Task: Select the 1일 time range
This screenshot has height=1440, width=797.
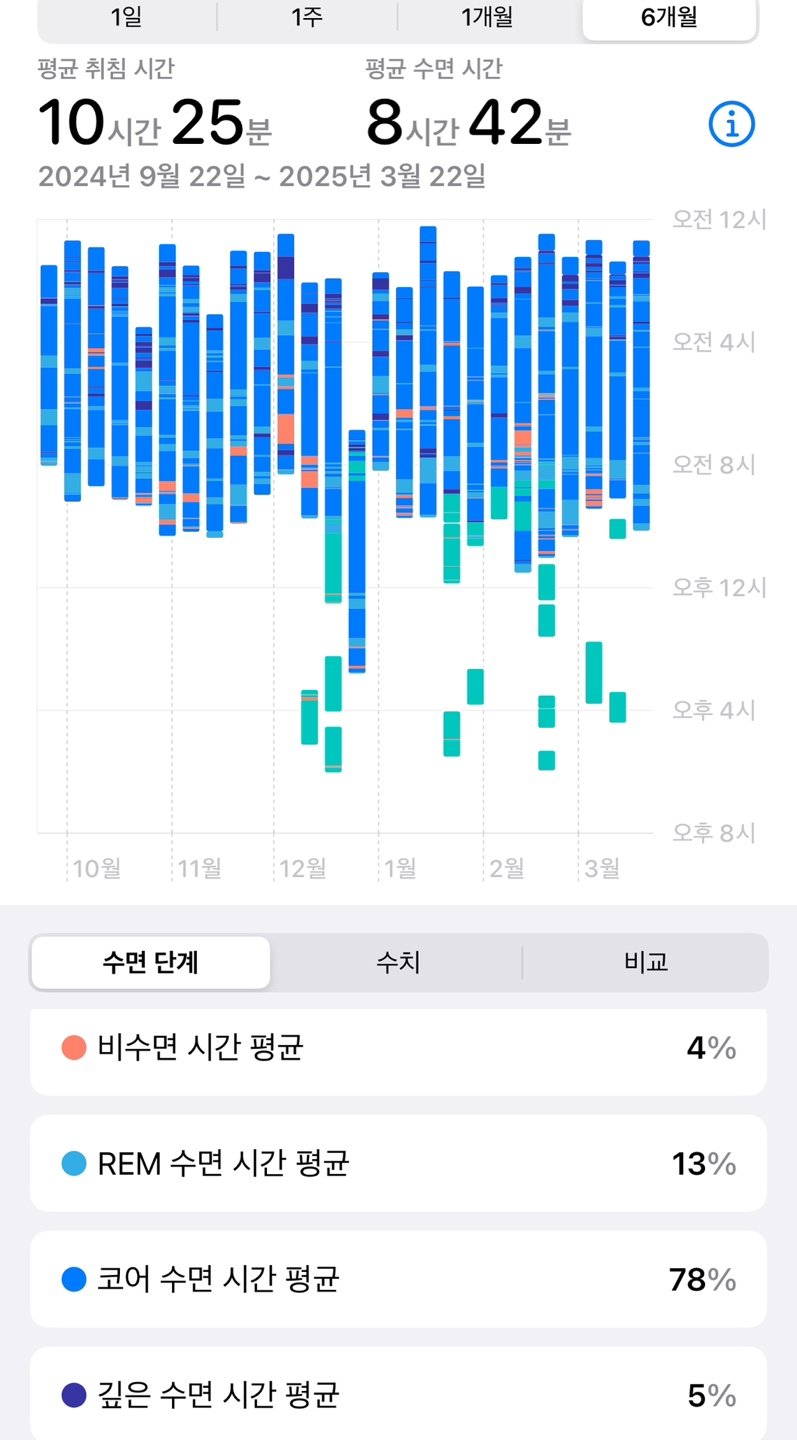Action: [x=127, y=17]
